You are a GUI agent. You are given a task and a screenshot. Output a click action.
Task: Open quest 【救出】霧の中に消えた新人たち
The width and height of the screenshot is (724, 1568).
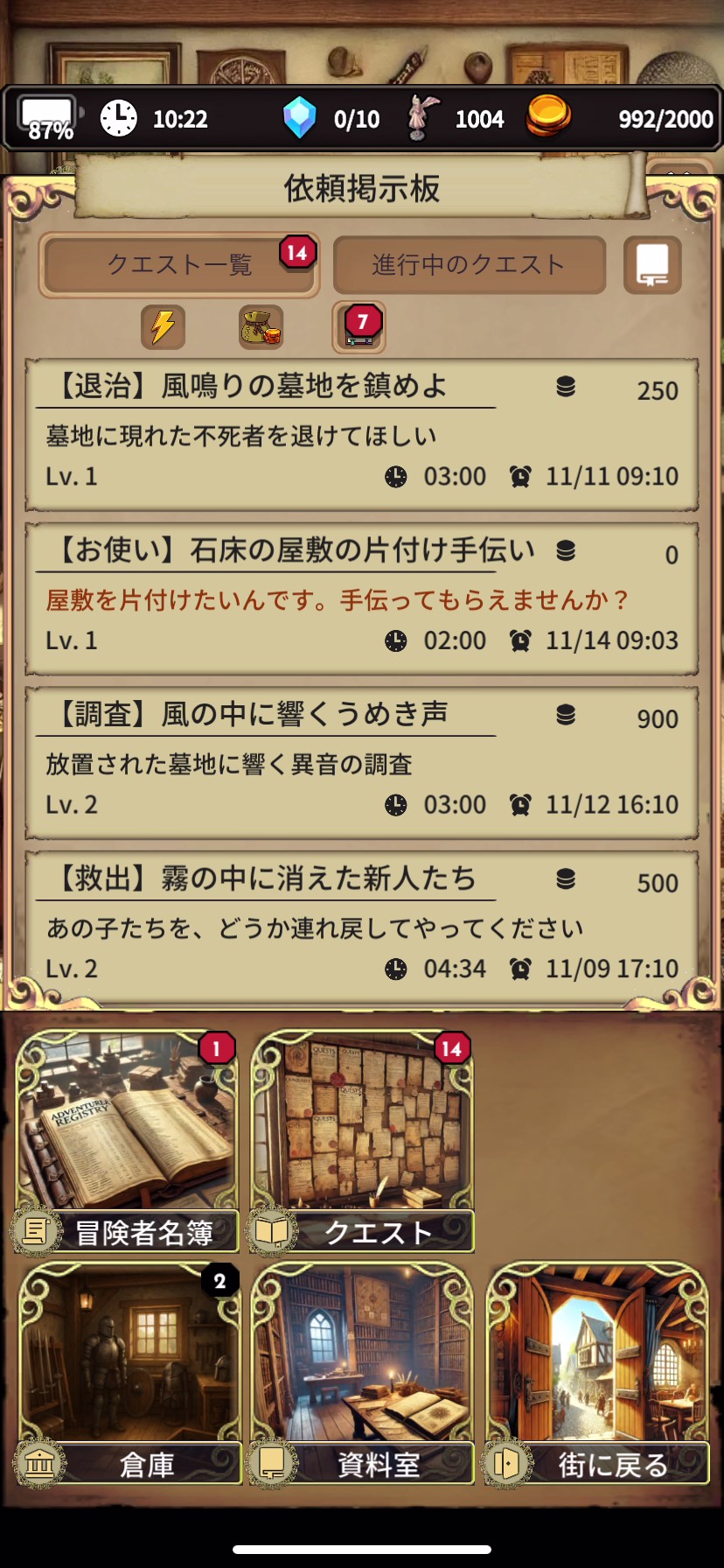click(x=361, y=926)
